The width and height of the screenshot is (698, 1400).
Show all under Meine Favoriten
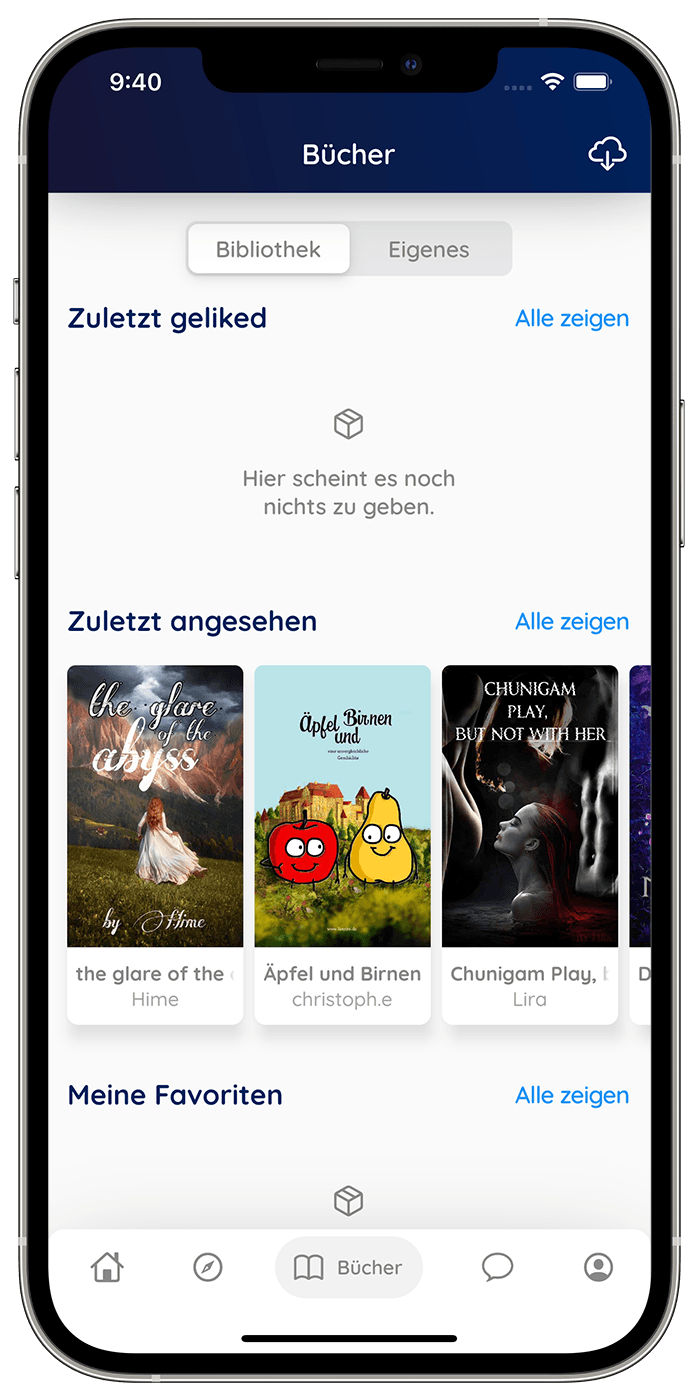(x=572, y=1095)
